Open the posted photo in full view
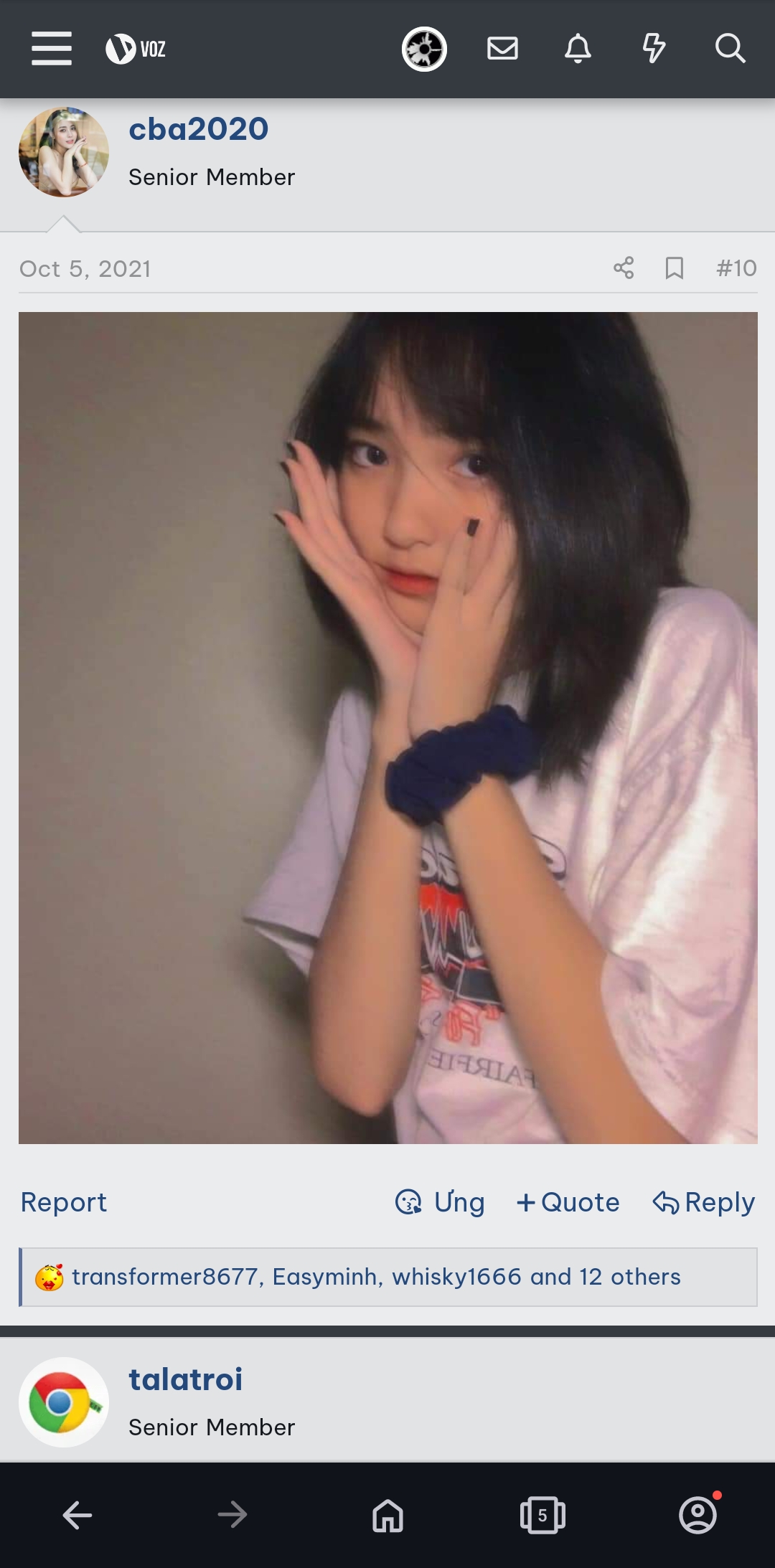Viewport: 775px width, 1568px height. tap(387, 727)
